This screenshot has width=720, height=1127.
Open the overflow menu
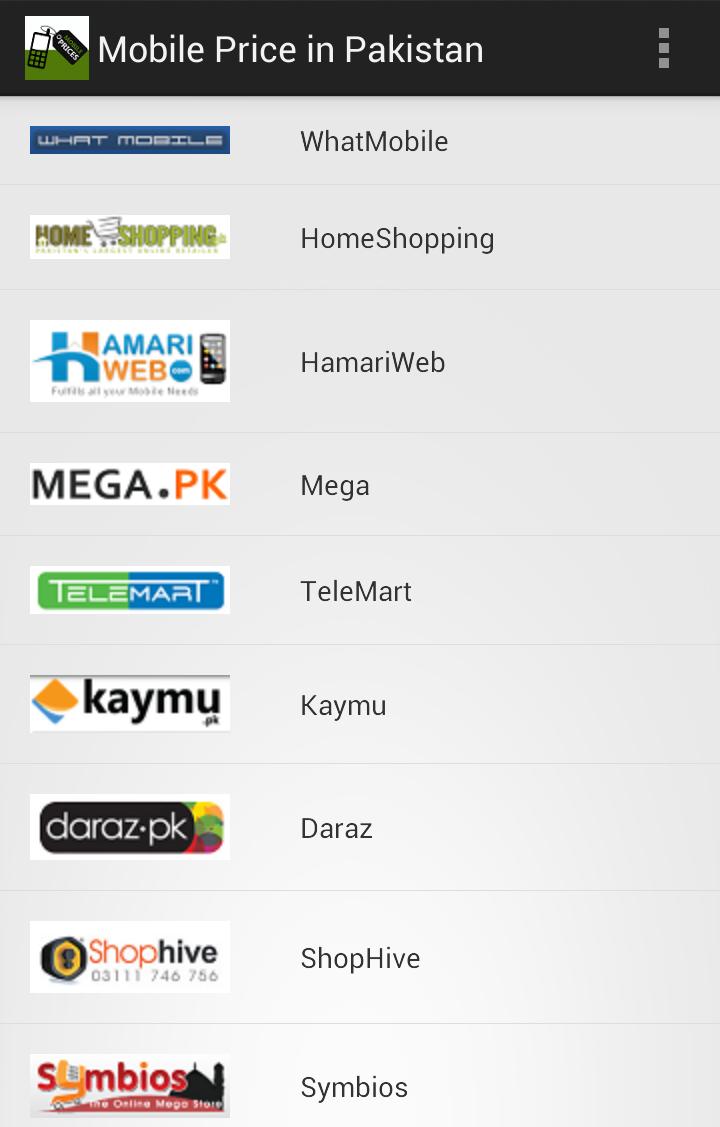pyautogui.click(x=663, y=48)
